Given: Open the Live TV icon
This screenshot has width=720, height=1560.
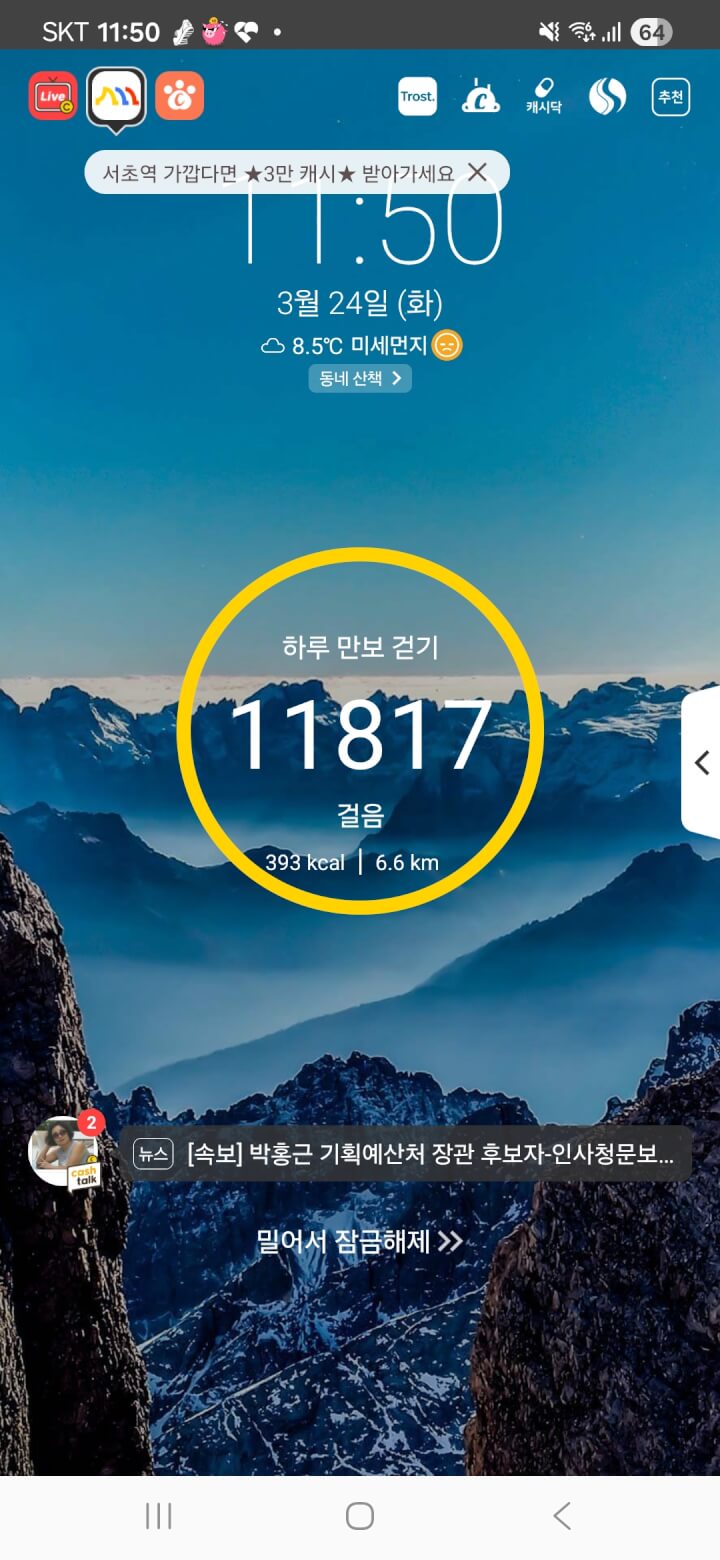Looking at the screenshot, I should 53,96.
